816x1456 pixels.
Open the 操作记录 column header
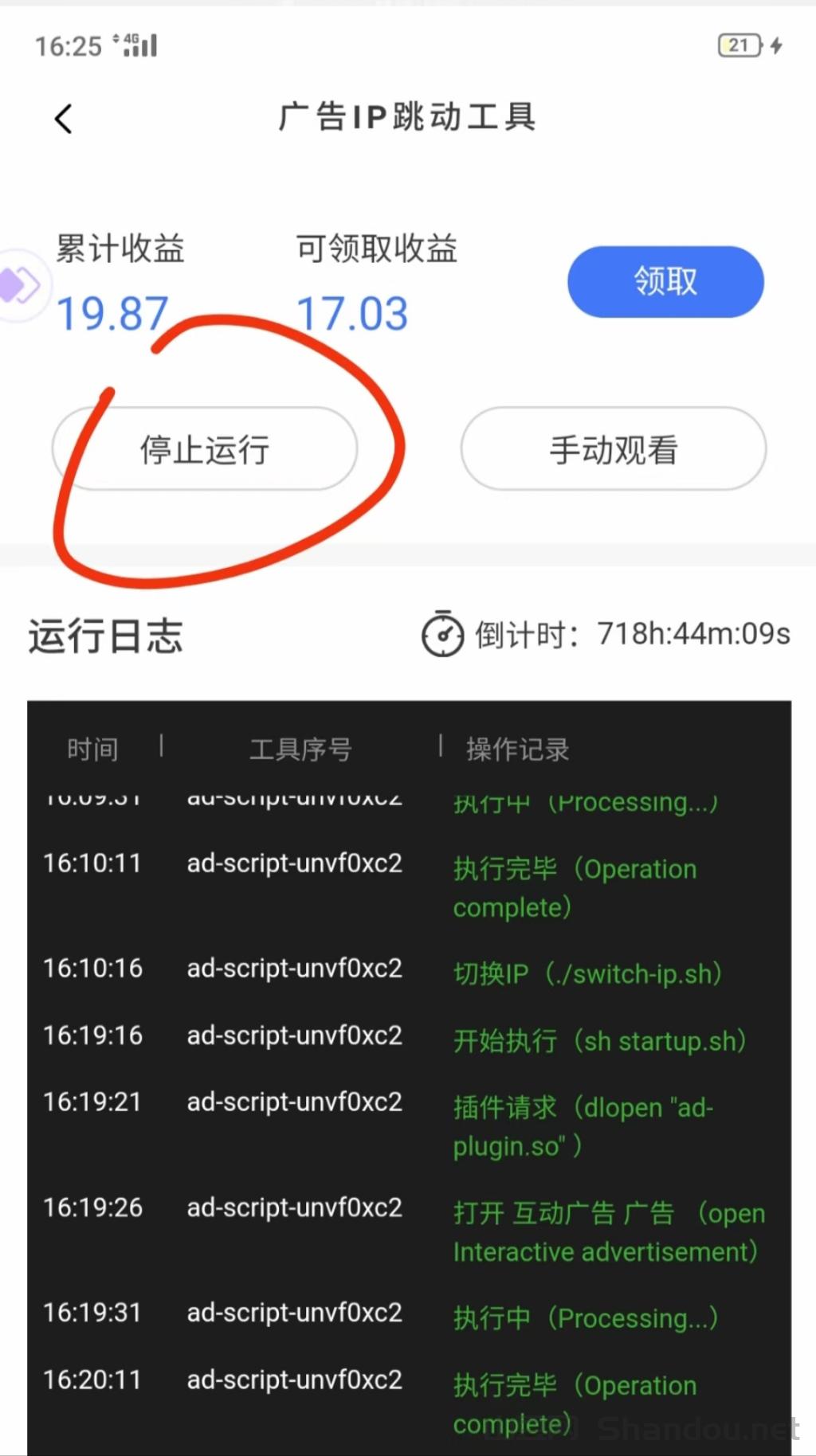click(x=516, y=749)
